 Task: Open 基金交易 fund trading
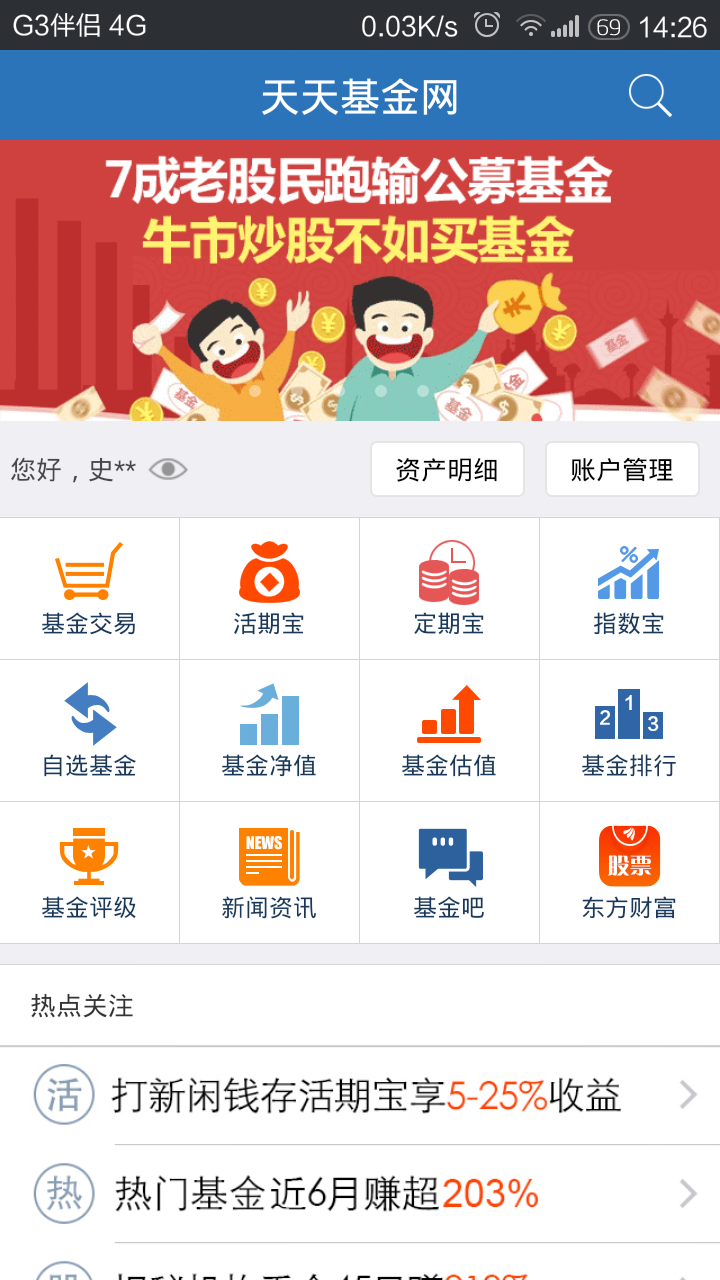tap(89, 588)
